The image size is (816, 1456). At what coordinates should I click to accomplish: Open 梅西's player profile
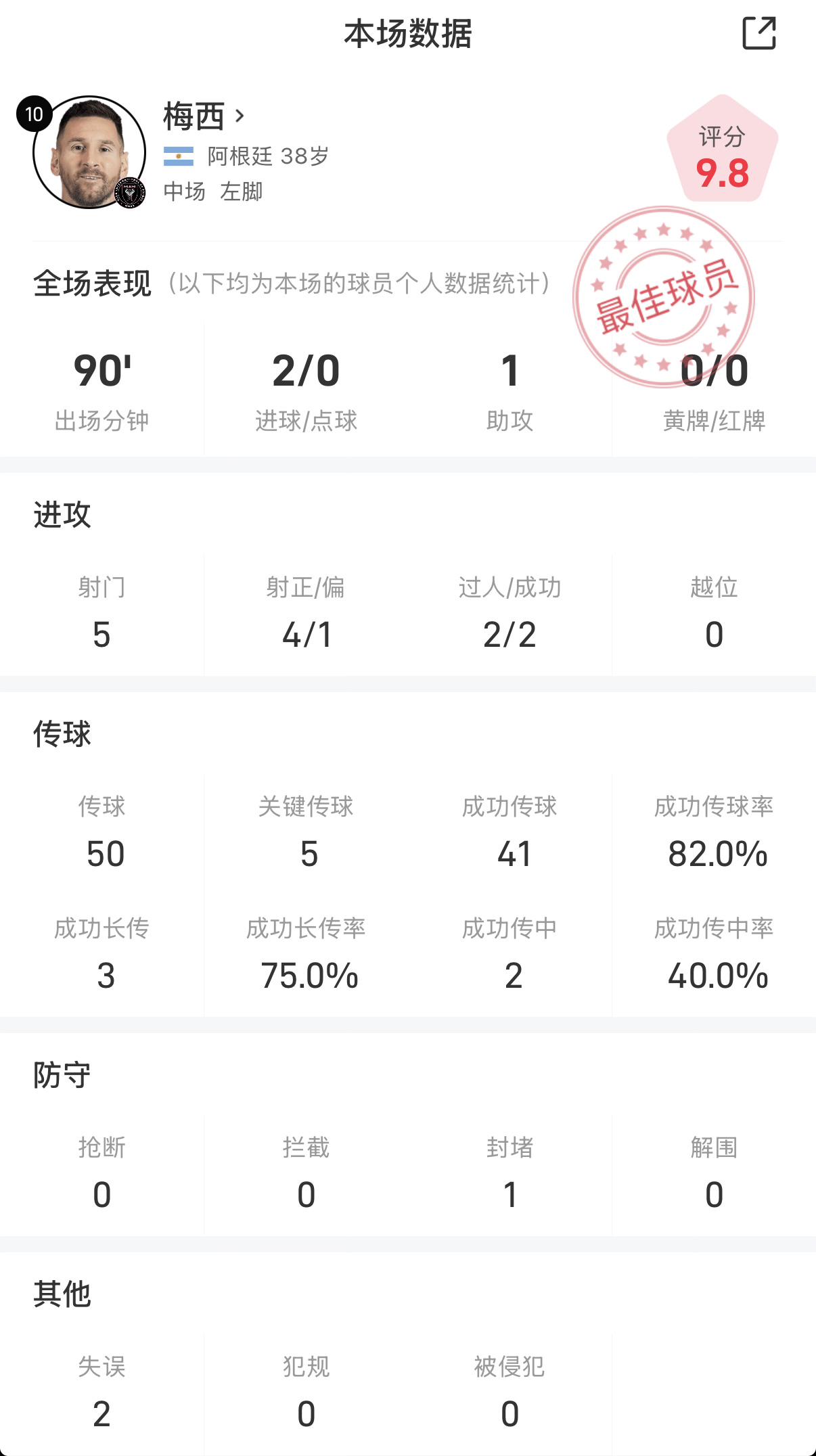click(x=203, y=116)
